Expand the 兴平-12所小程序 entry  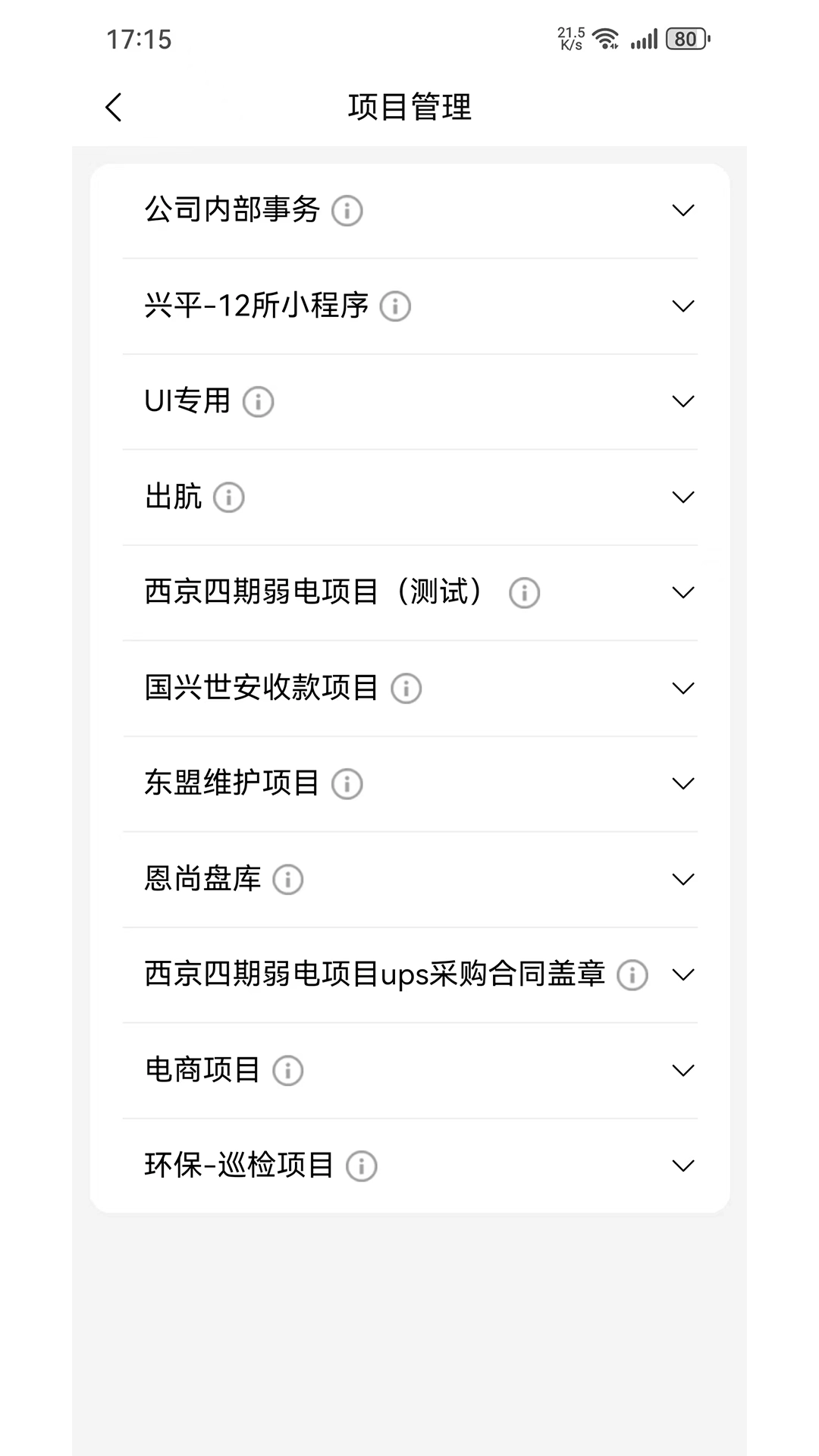tap(684, 306)
